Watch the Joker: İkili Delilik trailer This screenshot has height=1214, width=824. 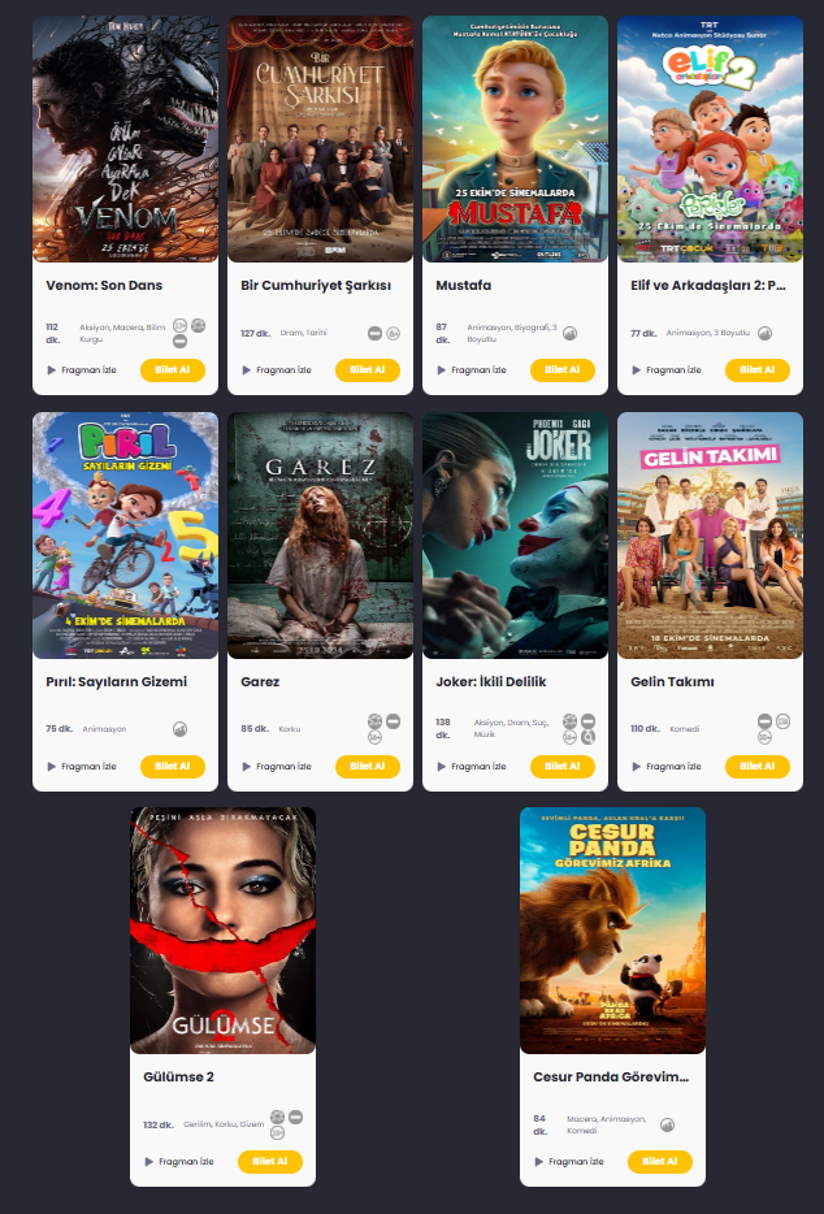[473, 767]
